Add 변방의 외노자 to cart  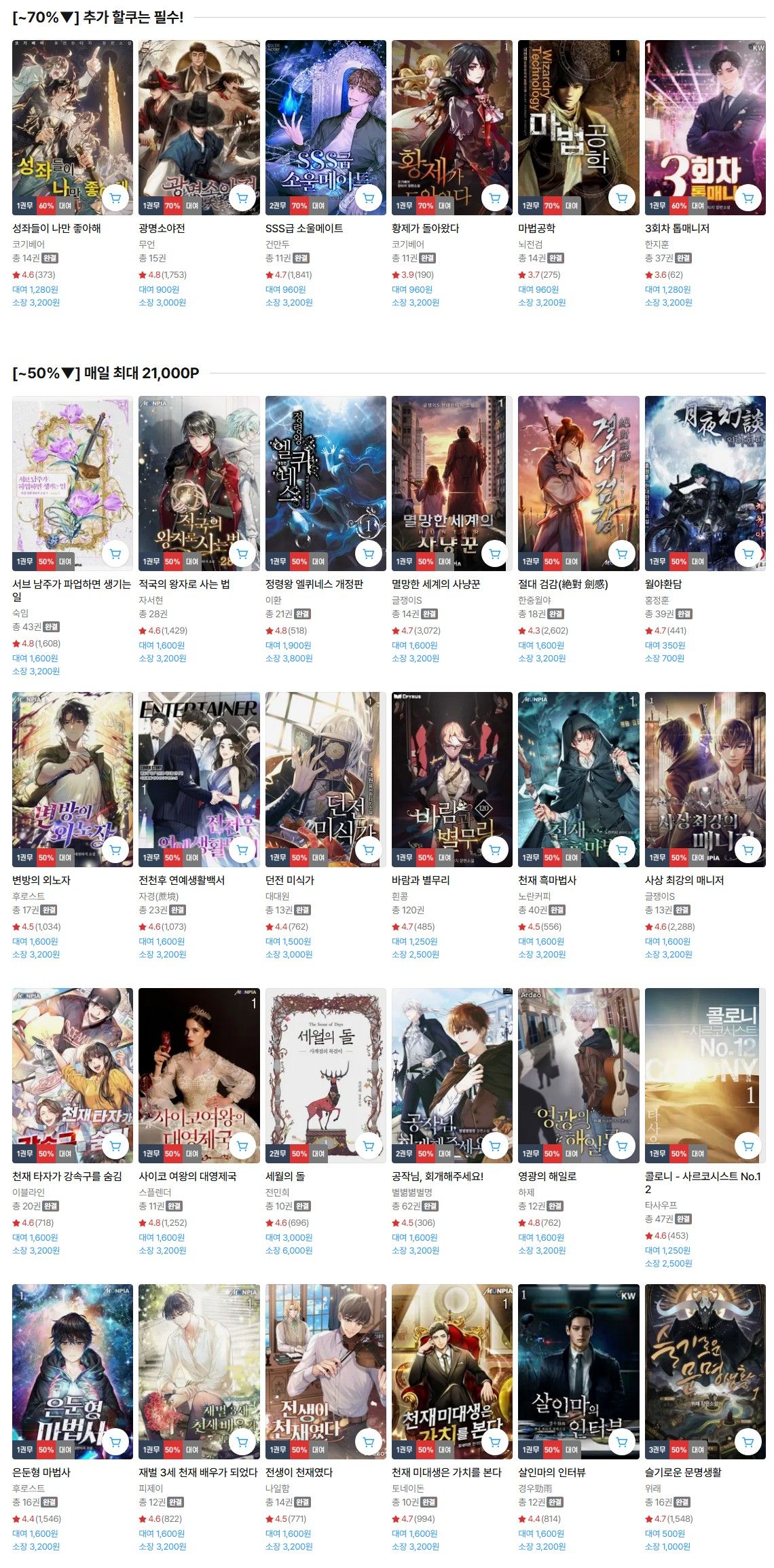(x=115, y=850)
